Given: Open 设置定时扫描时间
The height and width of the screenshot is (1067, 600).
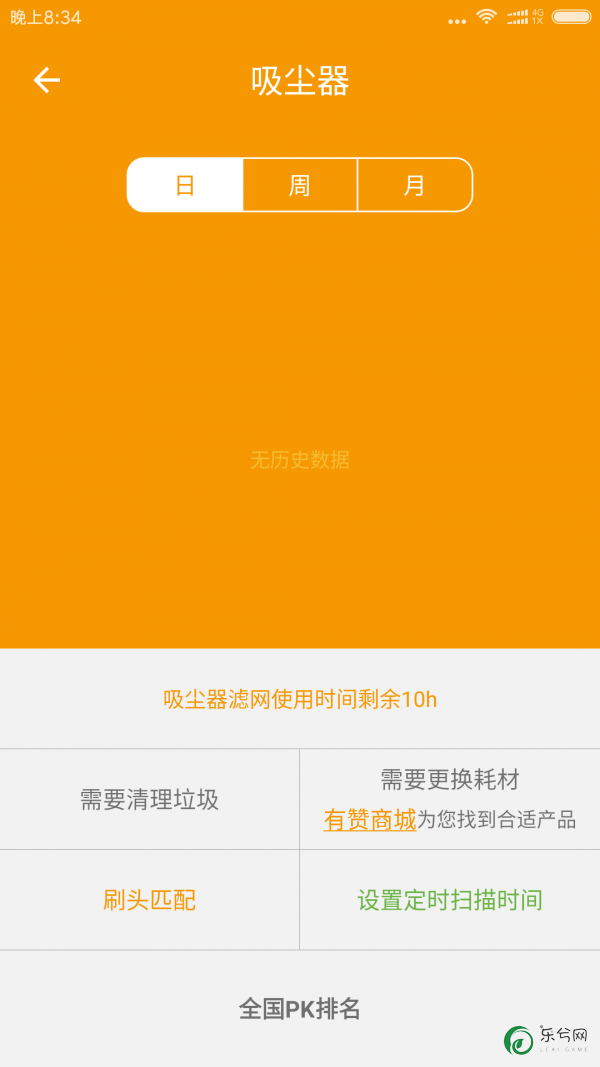Looking at the screenshot, I should tap(450, 900).
